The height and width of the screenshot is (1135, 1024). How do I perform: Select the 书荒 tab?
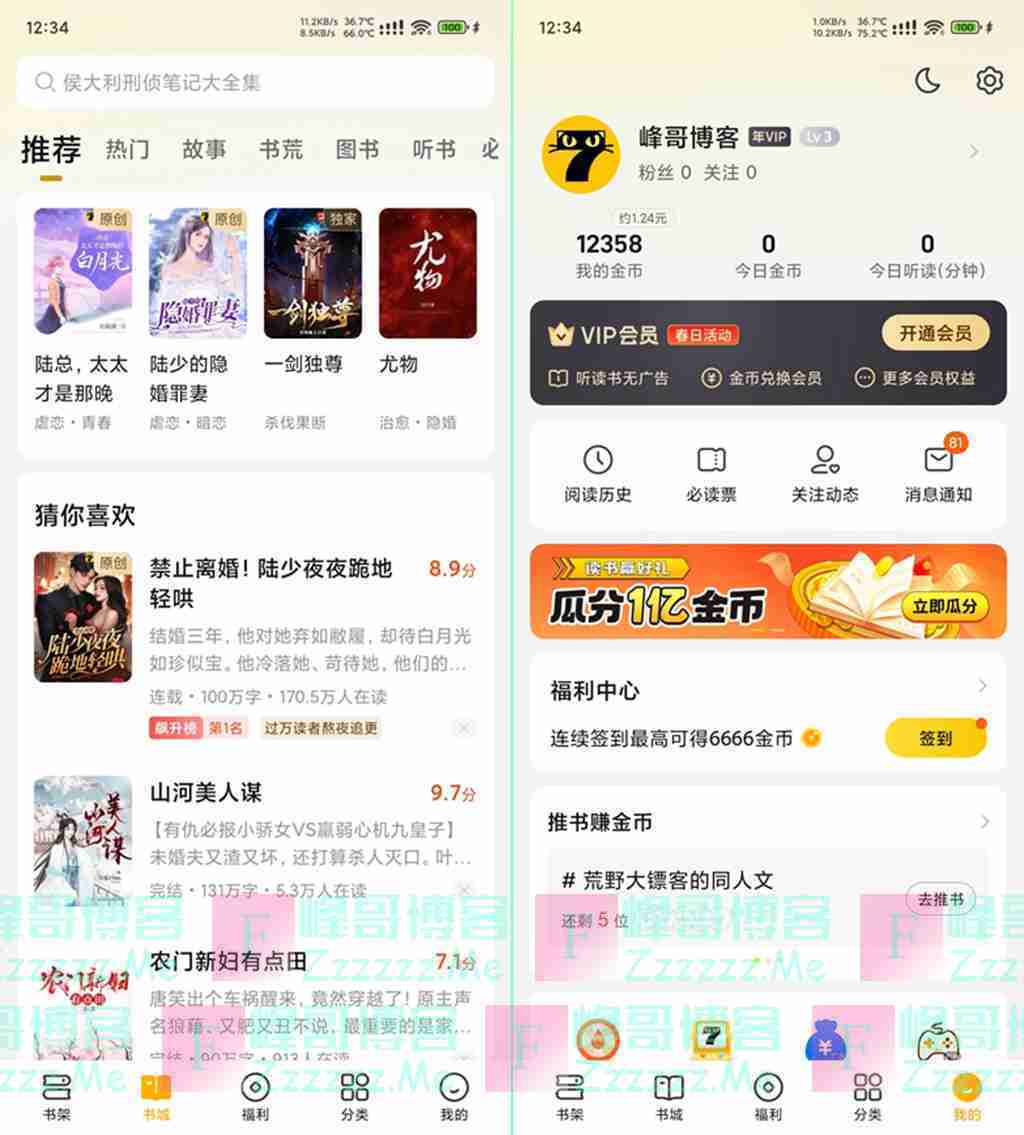(x=281, y=150)
